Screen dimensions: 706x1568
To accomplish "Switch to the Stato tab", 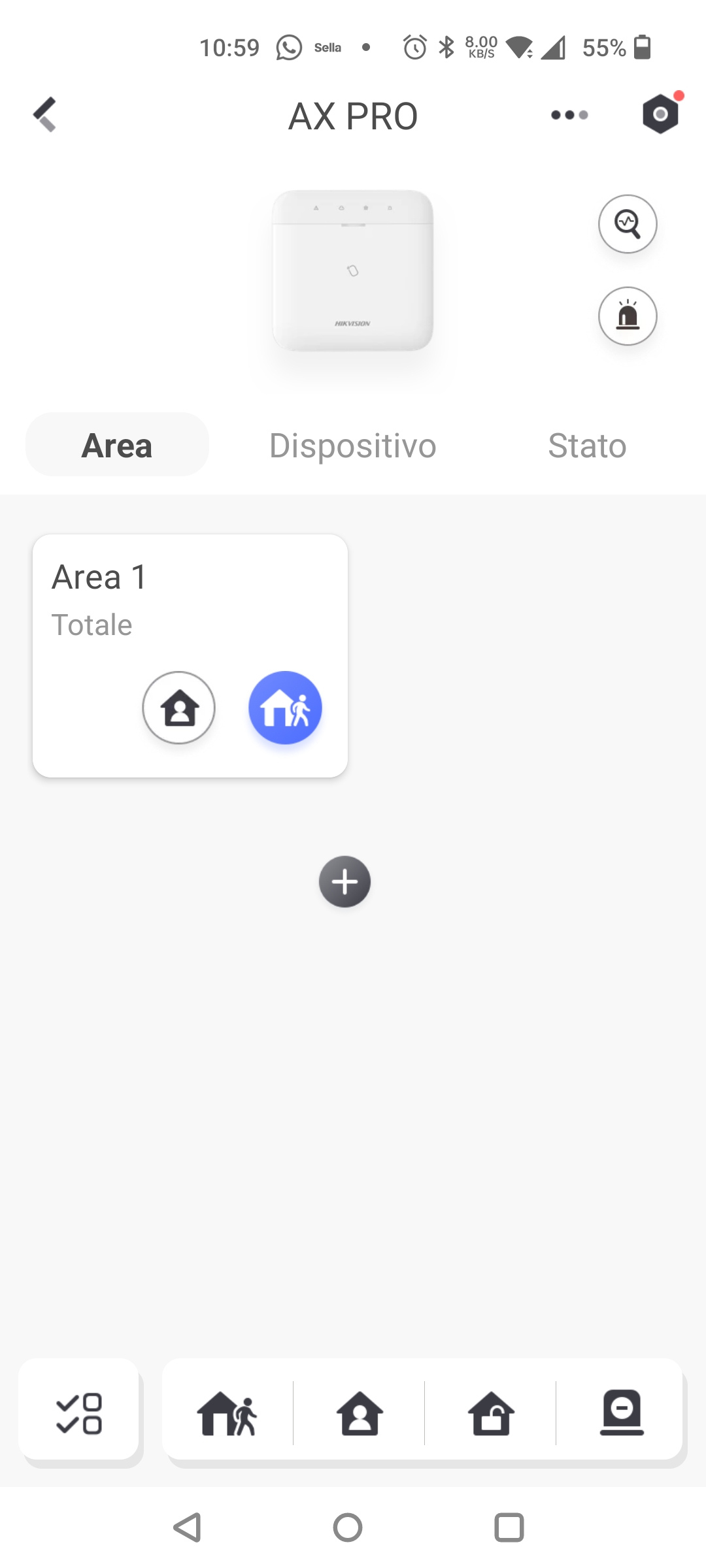I will coord(587,445).
